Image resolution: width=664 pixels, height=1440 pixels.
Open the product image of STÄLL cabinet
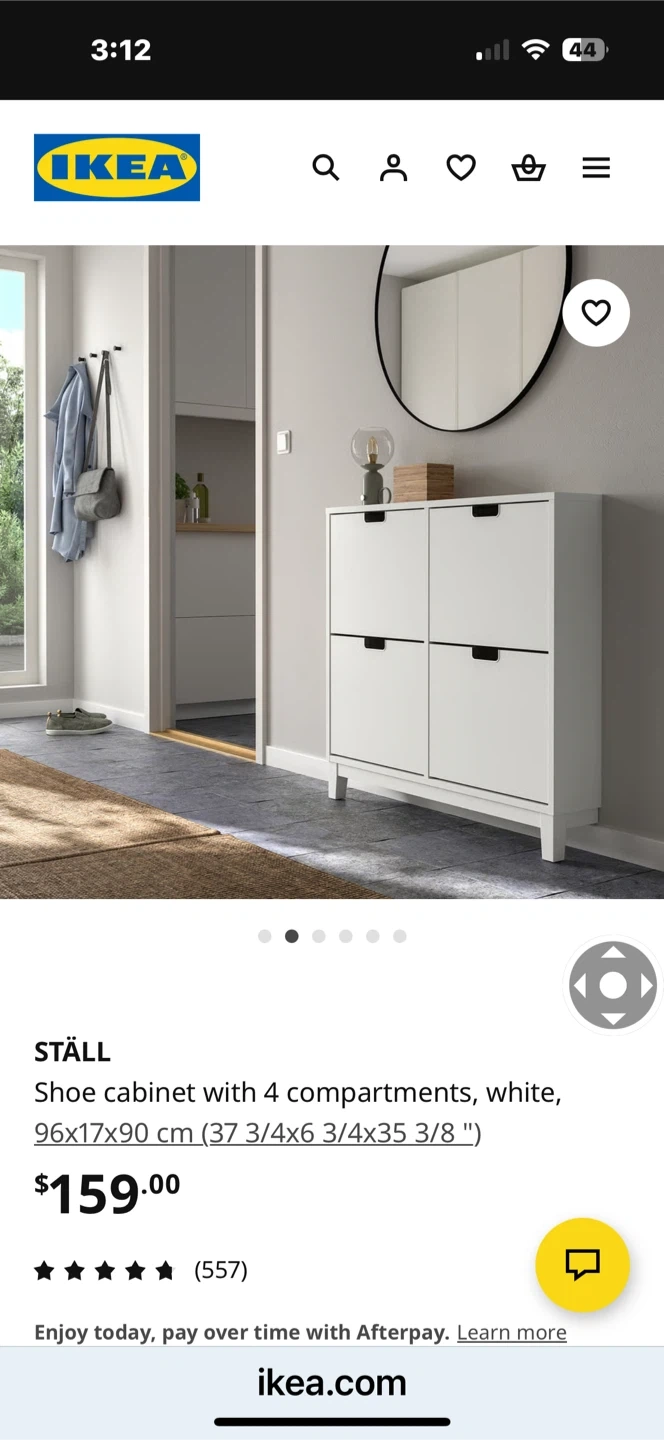pyautogui.click(x=332, y=572)
